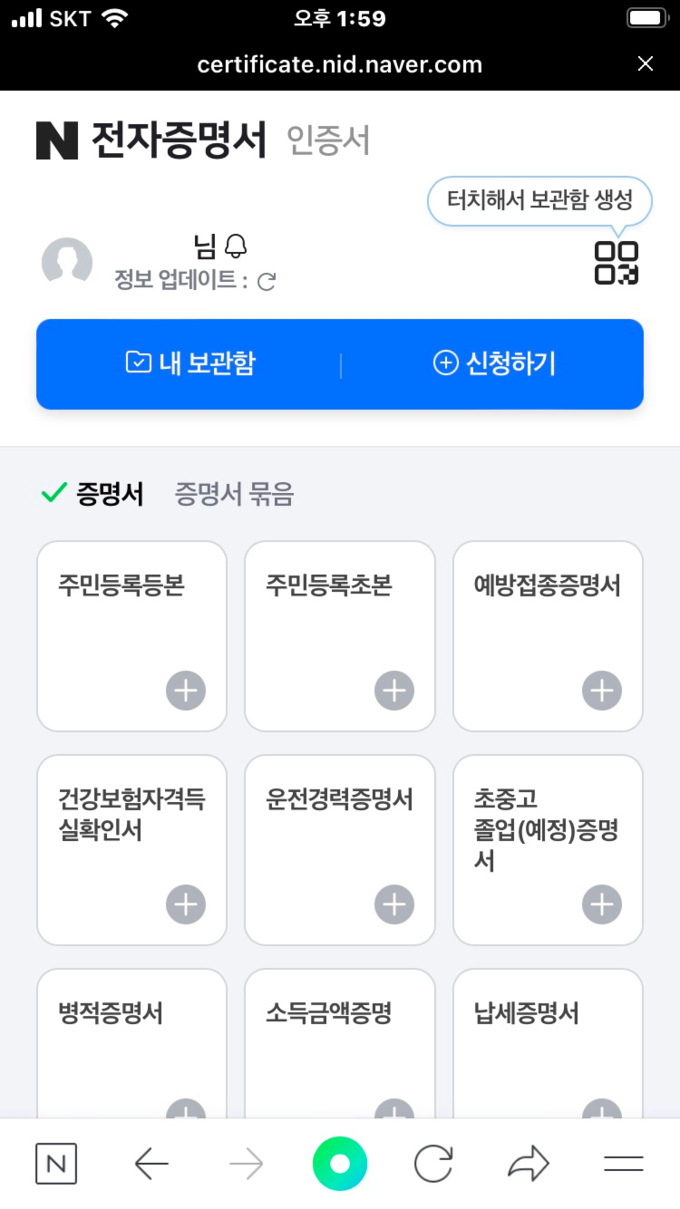
Task: Add 초중고 졸업(예정)증명서 card
Action: [x=602, y=904]
